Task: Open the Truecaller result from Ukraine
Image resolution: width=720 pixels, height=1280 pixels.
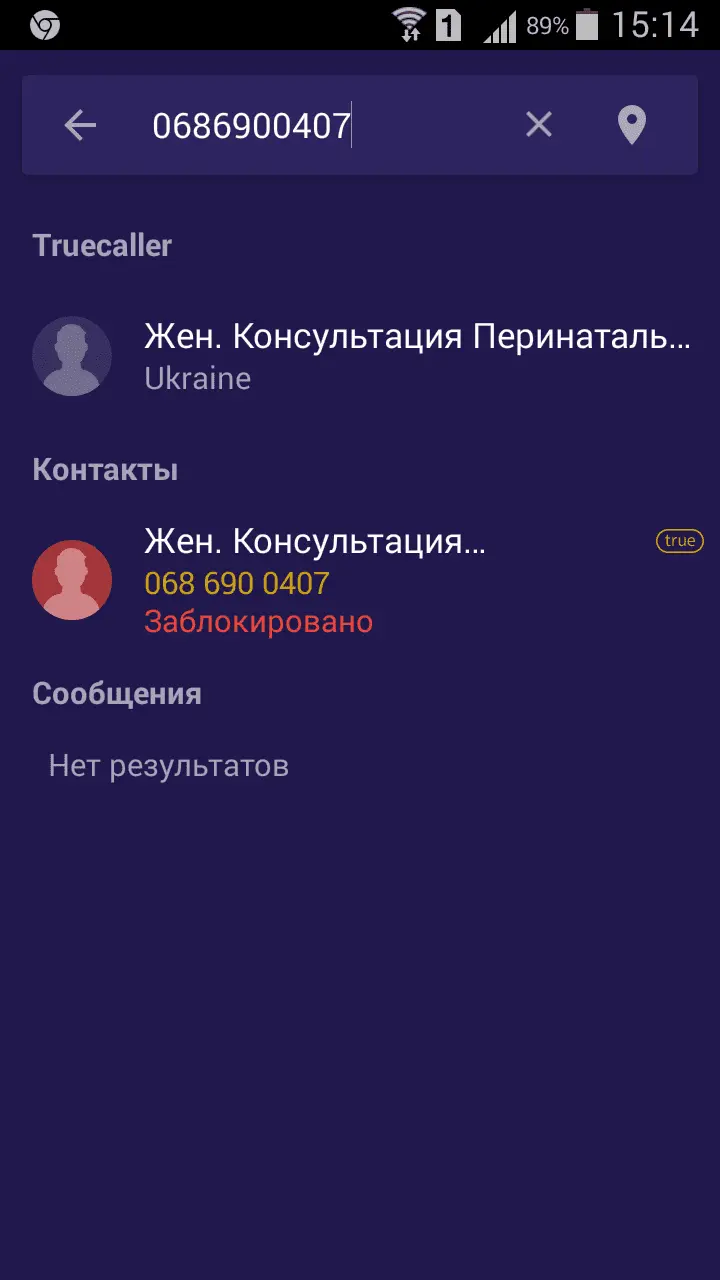Action: (x=400, y=357)
